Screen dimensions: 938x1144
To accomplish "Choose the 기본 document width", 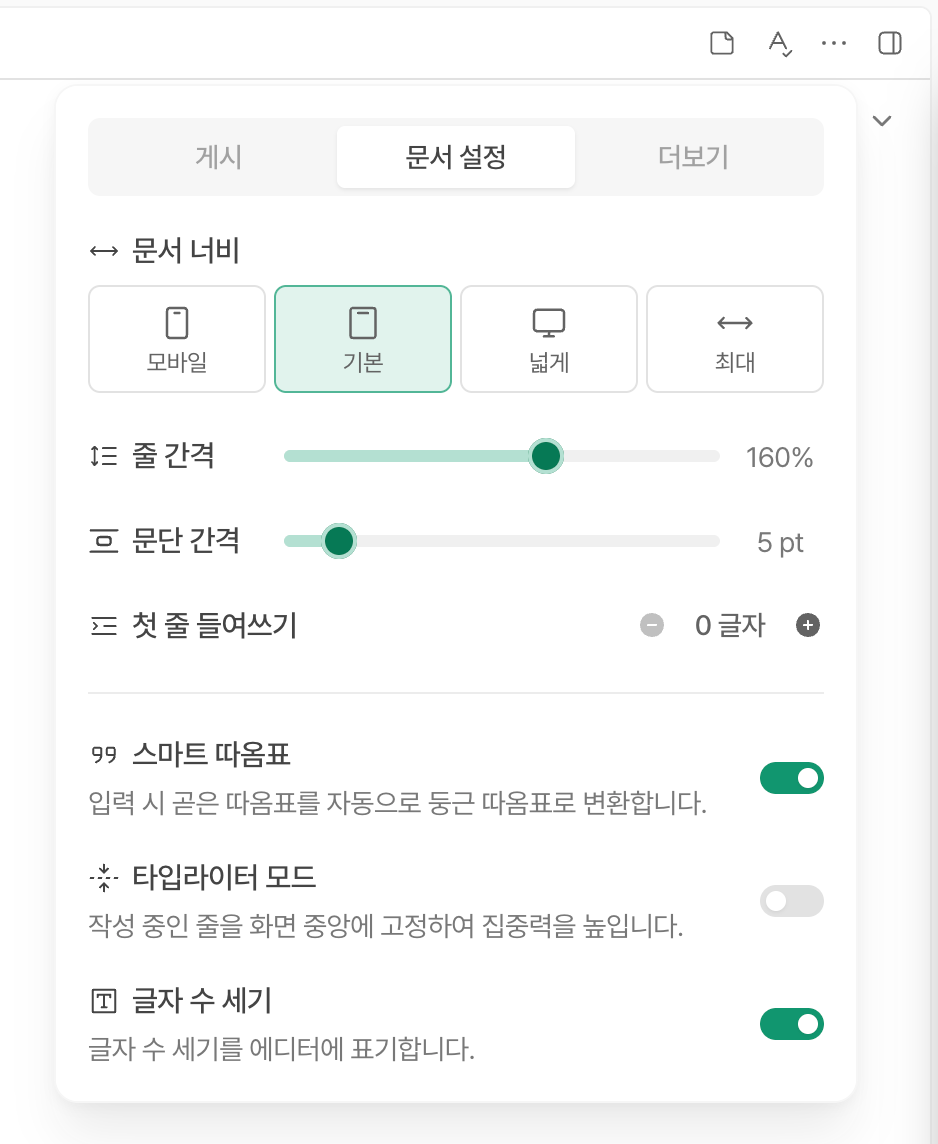I will point(363,339).
